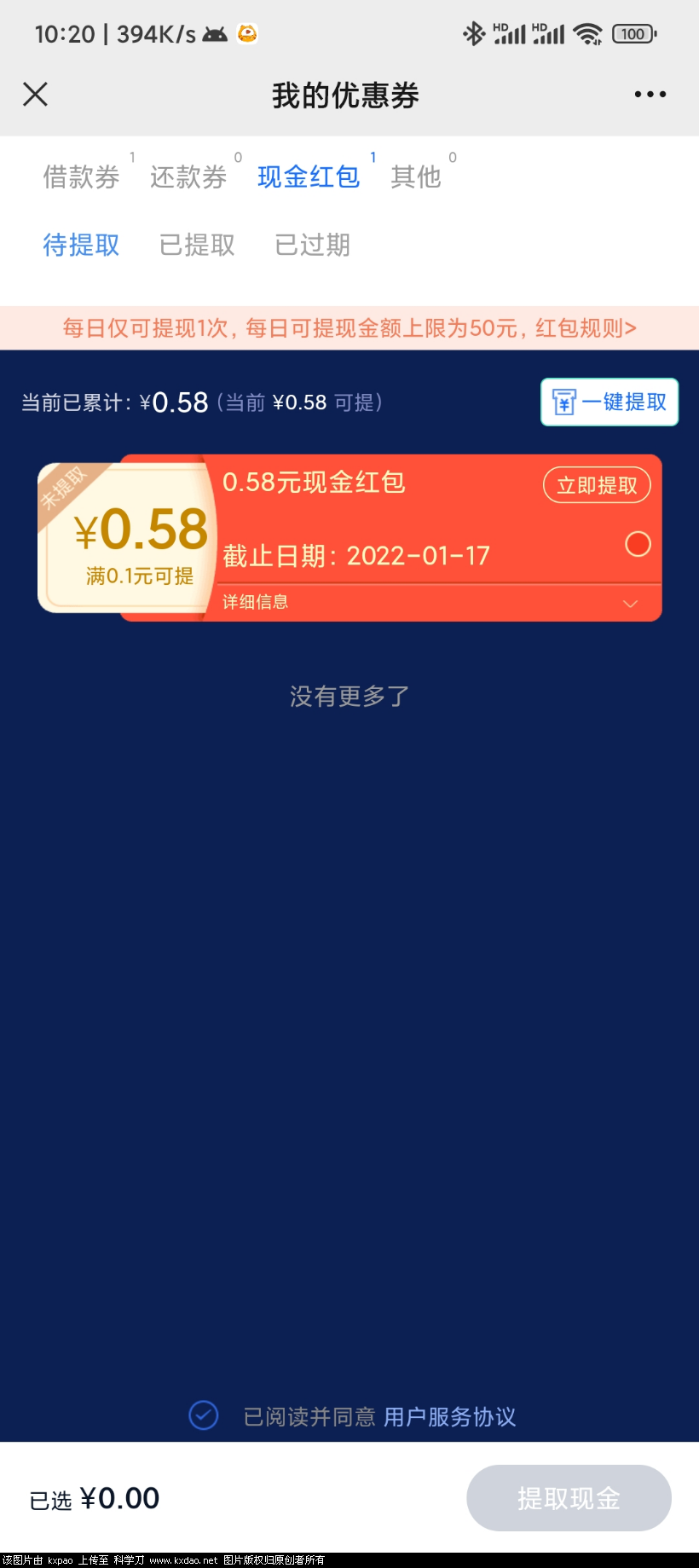Tap the emoji face icon in status bar

tap(246, 34)
